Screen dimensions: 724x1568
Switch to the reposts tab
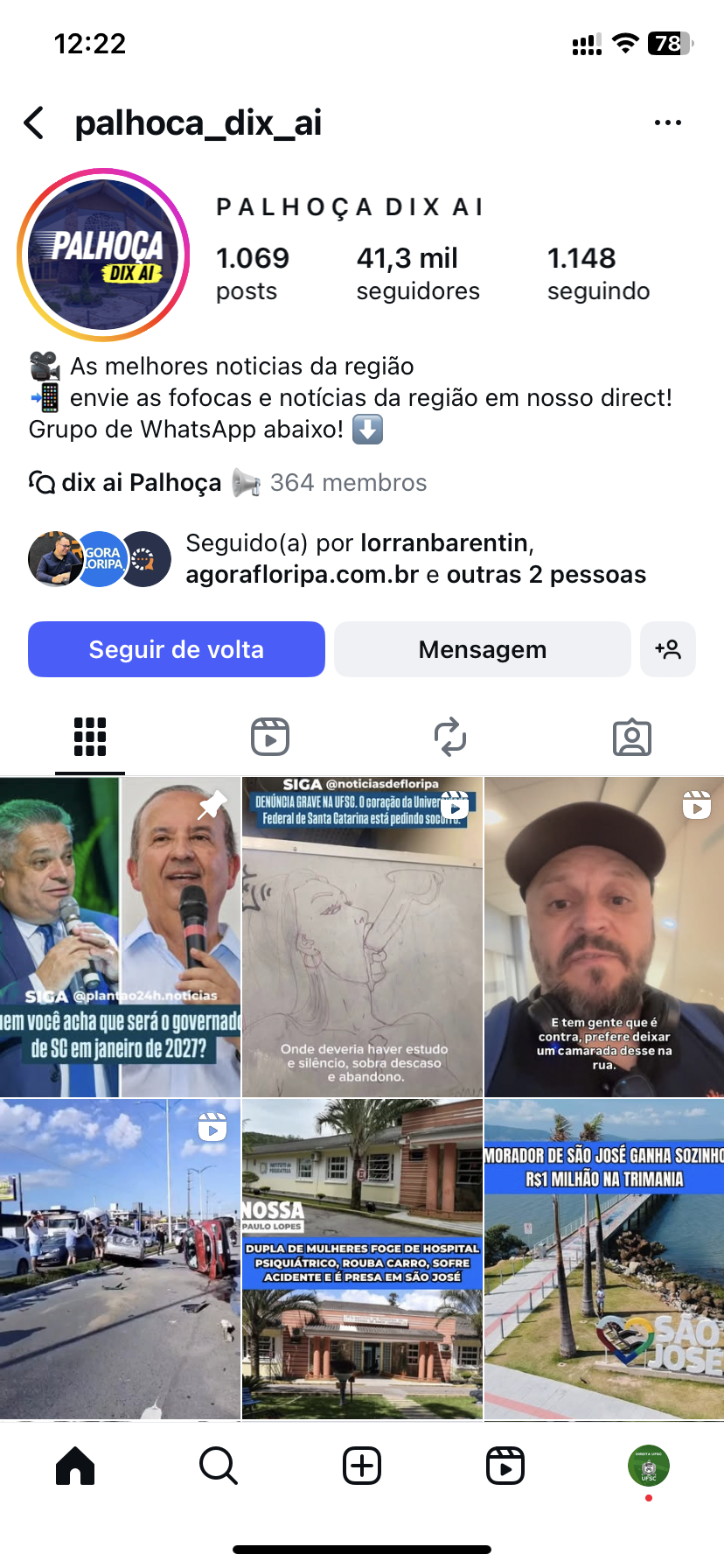[x=450, y=737]
